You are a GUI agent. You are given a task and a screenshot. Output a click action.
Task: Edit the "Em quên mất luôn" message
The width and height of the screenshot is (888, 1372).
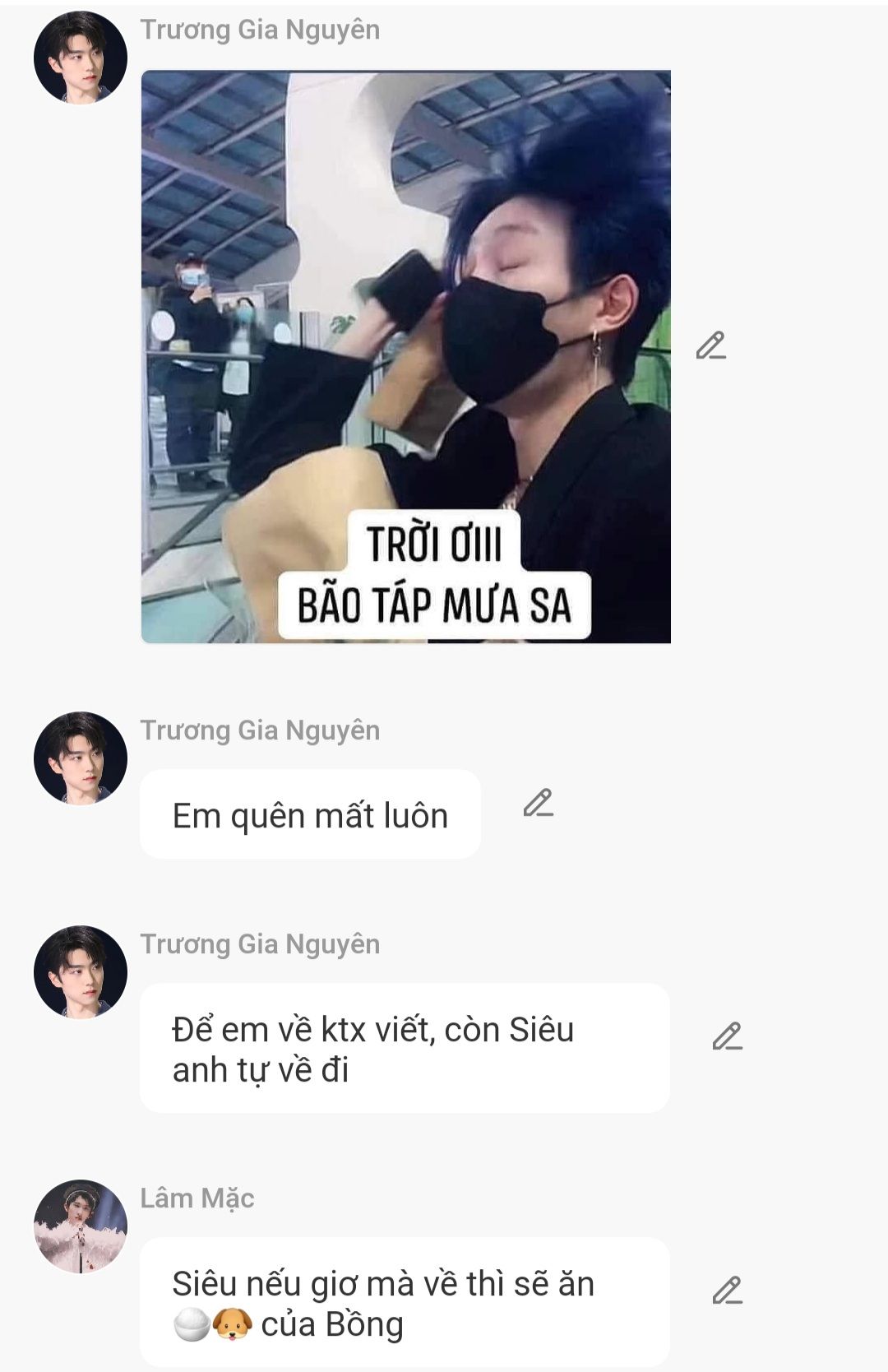pyautogui.click(x=538, y=803)
